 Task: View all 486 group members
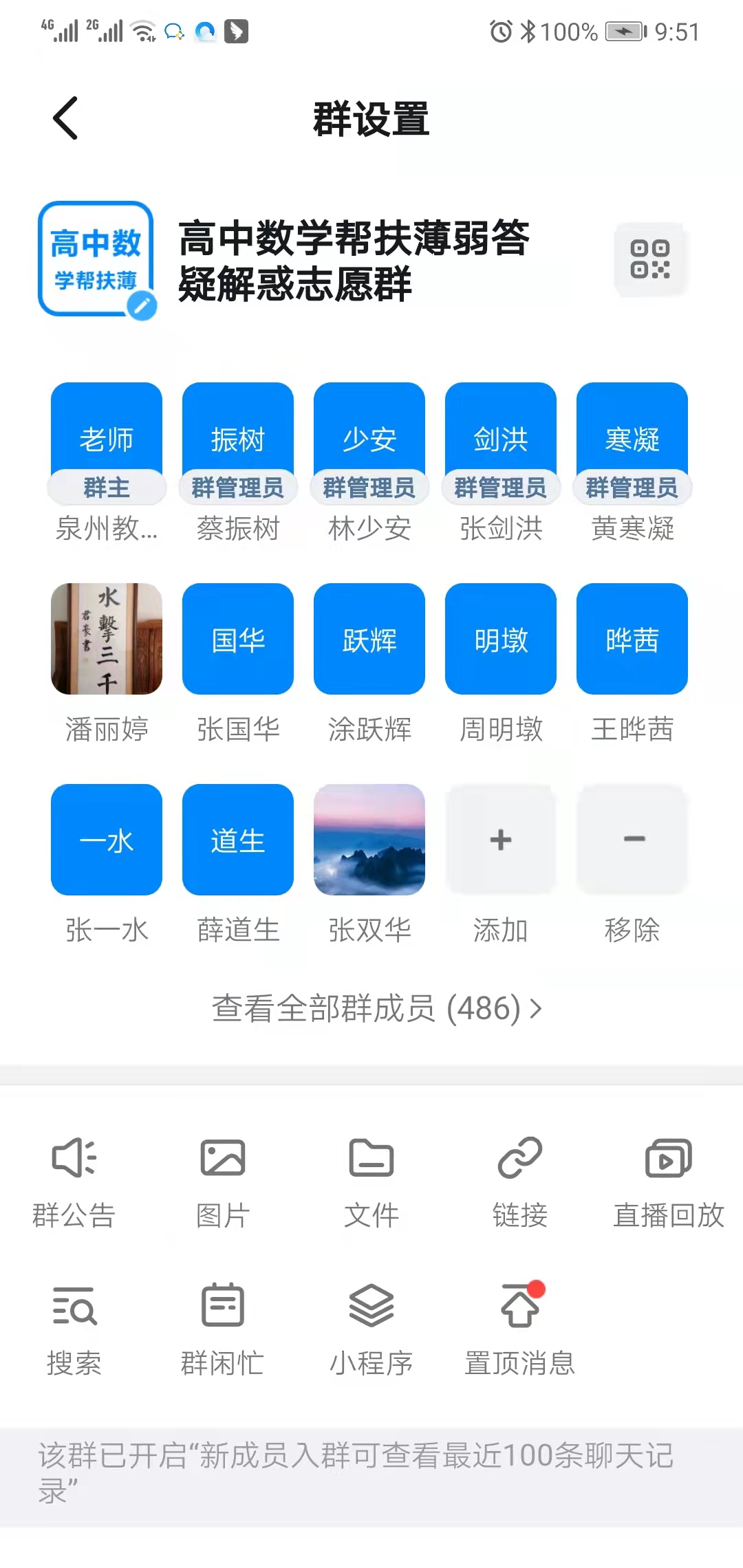coord(376,1009)
